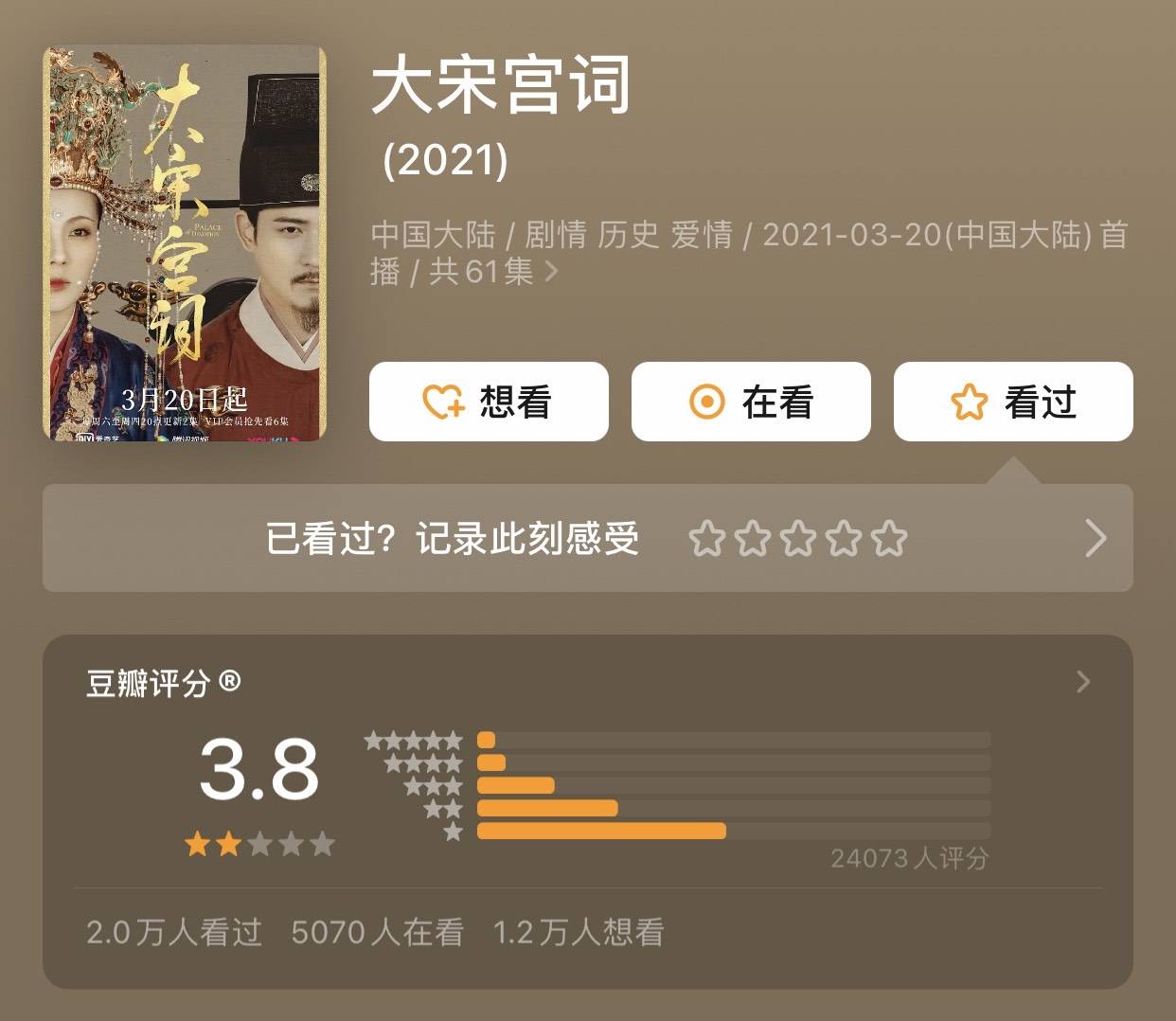Mark the show as 在看
The height and width of the screenshot is (1021, 1176).
[x=751, y=403]
